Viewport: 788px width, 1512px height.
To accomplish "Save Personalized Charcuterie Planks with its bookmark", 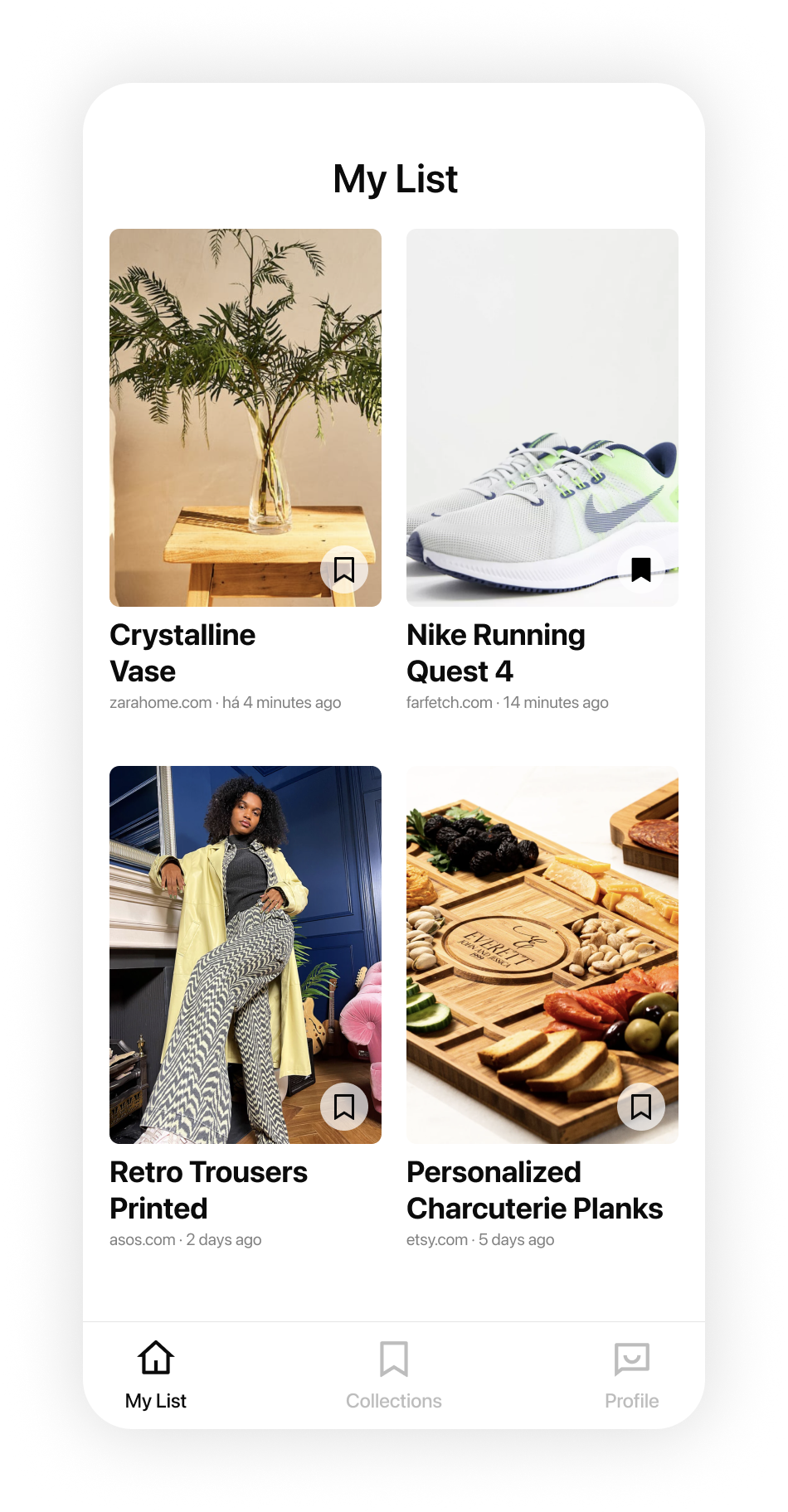I will [x=641, y=1107].
